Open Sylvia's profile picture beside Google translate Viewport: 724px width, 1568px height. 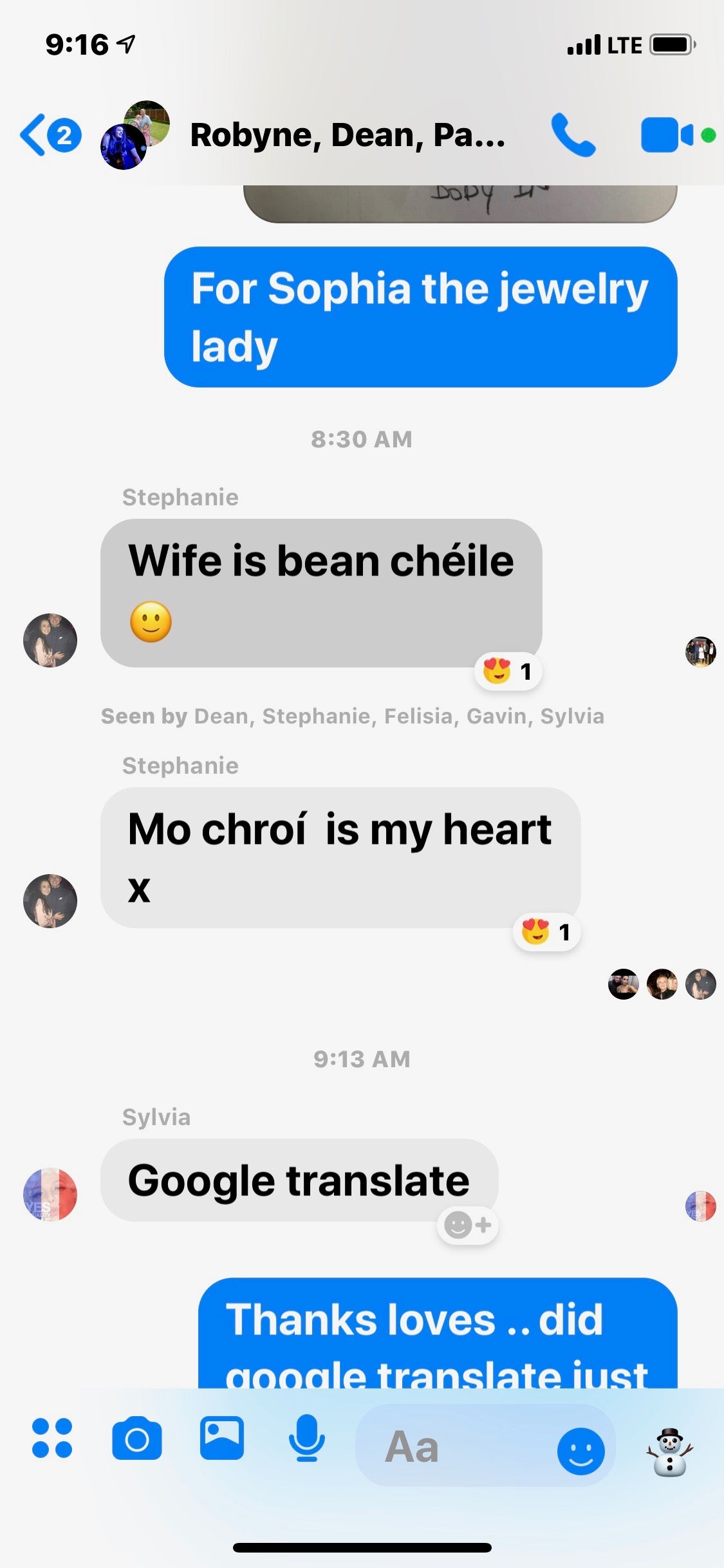pyautogui.click(x=50, y=1194)
